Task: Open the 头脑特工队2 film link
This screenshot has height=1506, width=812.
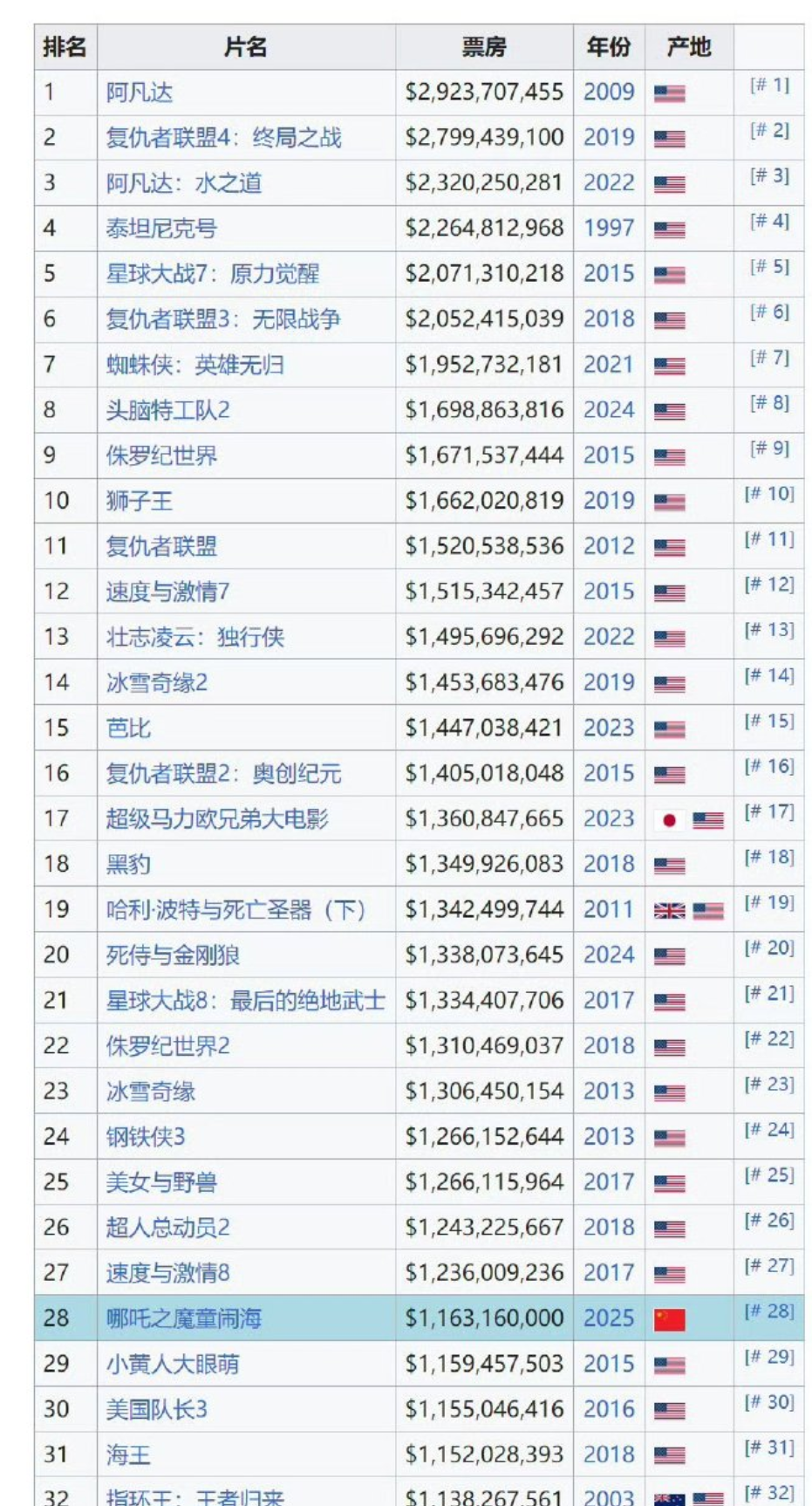Action: coord(168,410)
